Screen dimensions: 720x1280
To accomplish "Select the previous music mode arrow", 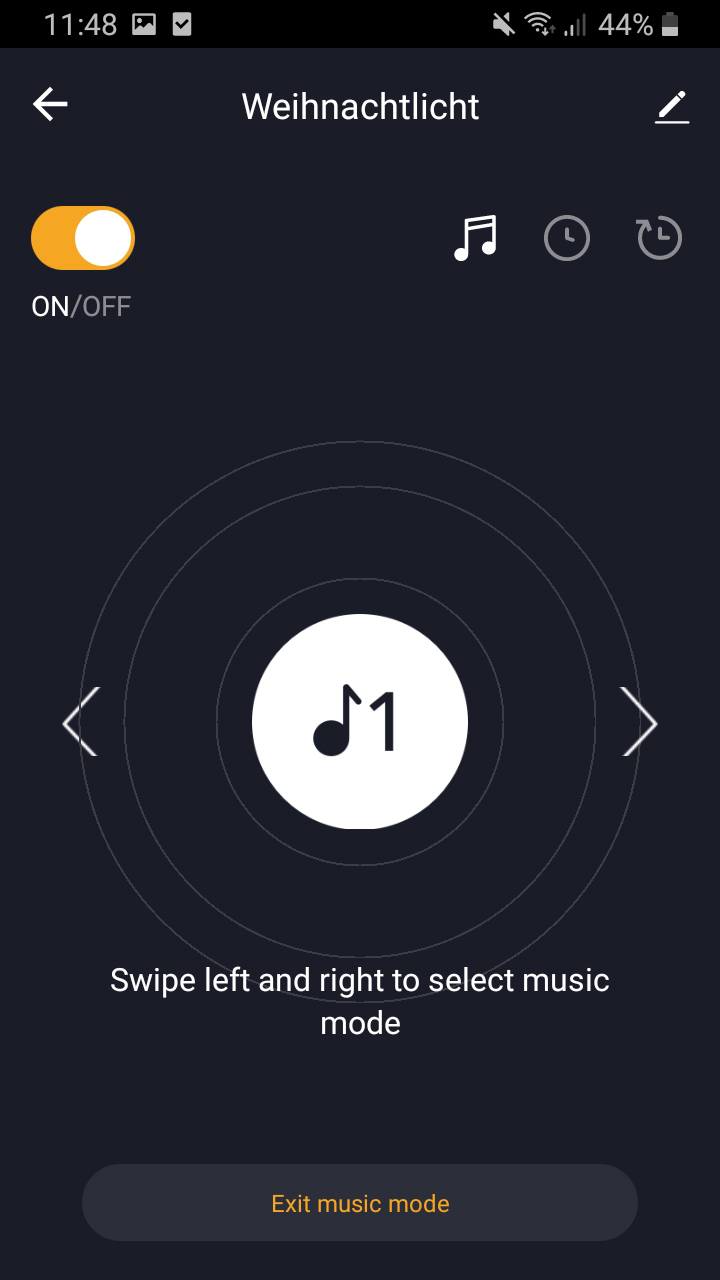I will coord(81,722).
